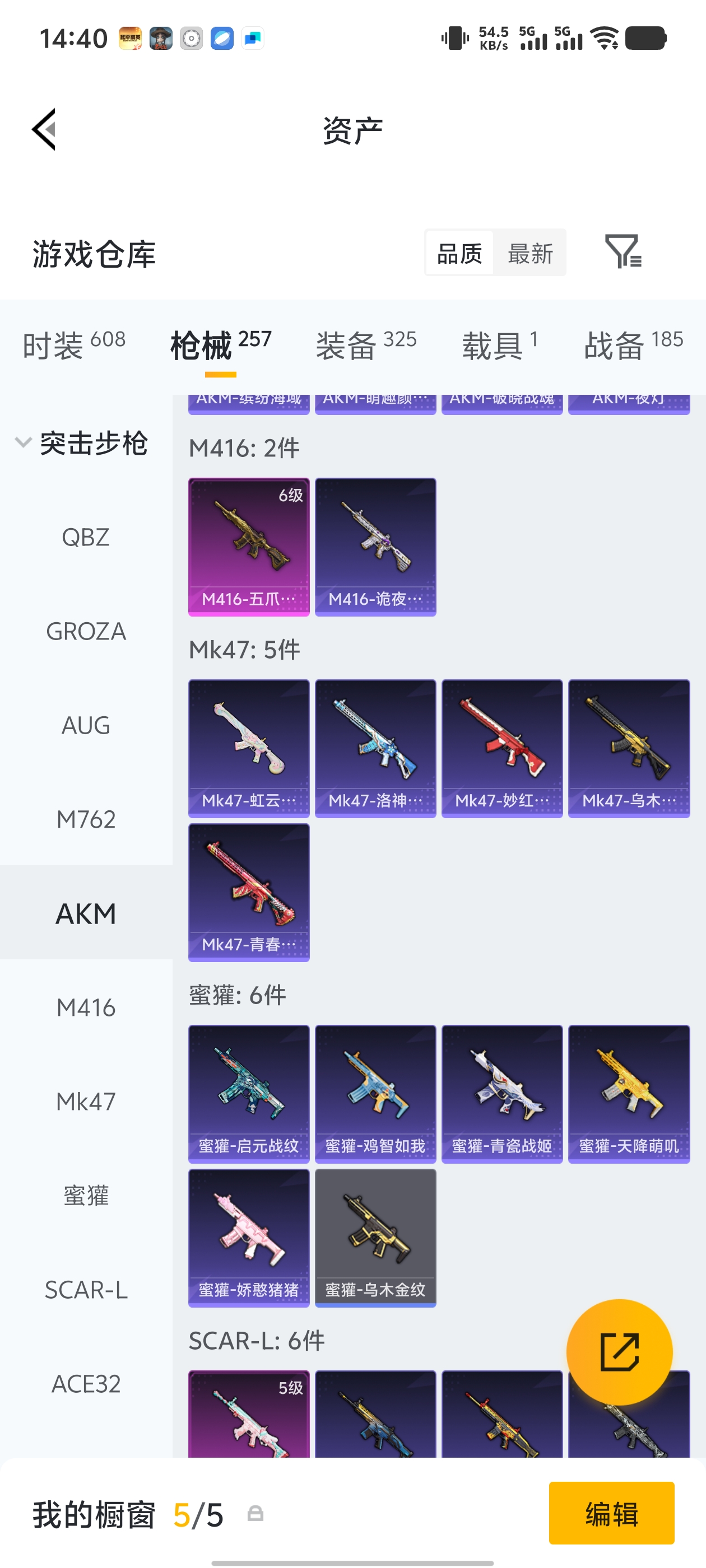The image size is (706, 1568).
Task: Open the filter icon beside 最新
Action: [x=623, y=251]
